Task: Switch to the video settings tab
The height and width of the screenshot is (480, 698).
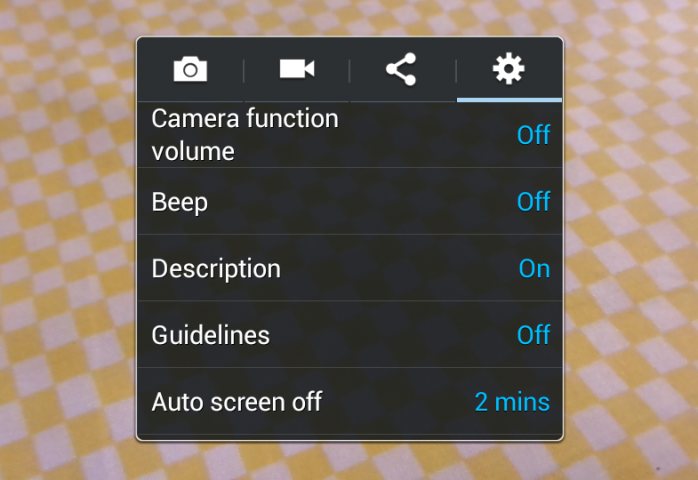Action: (x=297, y=69)
